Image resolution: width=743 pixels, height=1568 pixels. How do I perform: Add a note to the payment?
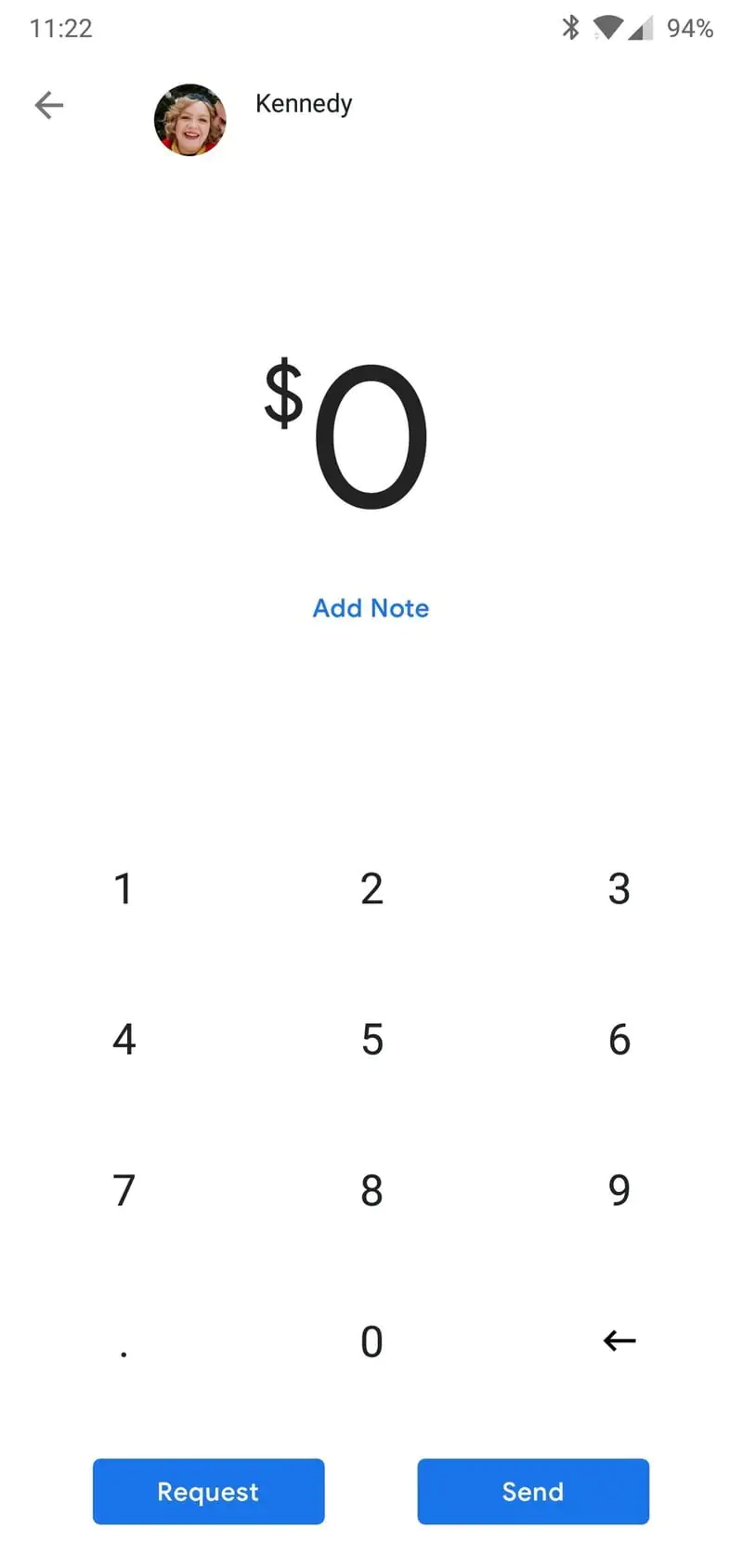371,608
